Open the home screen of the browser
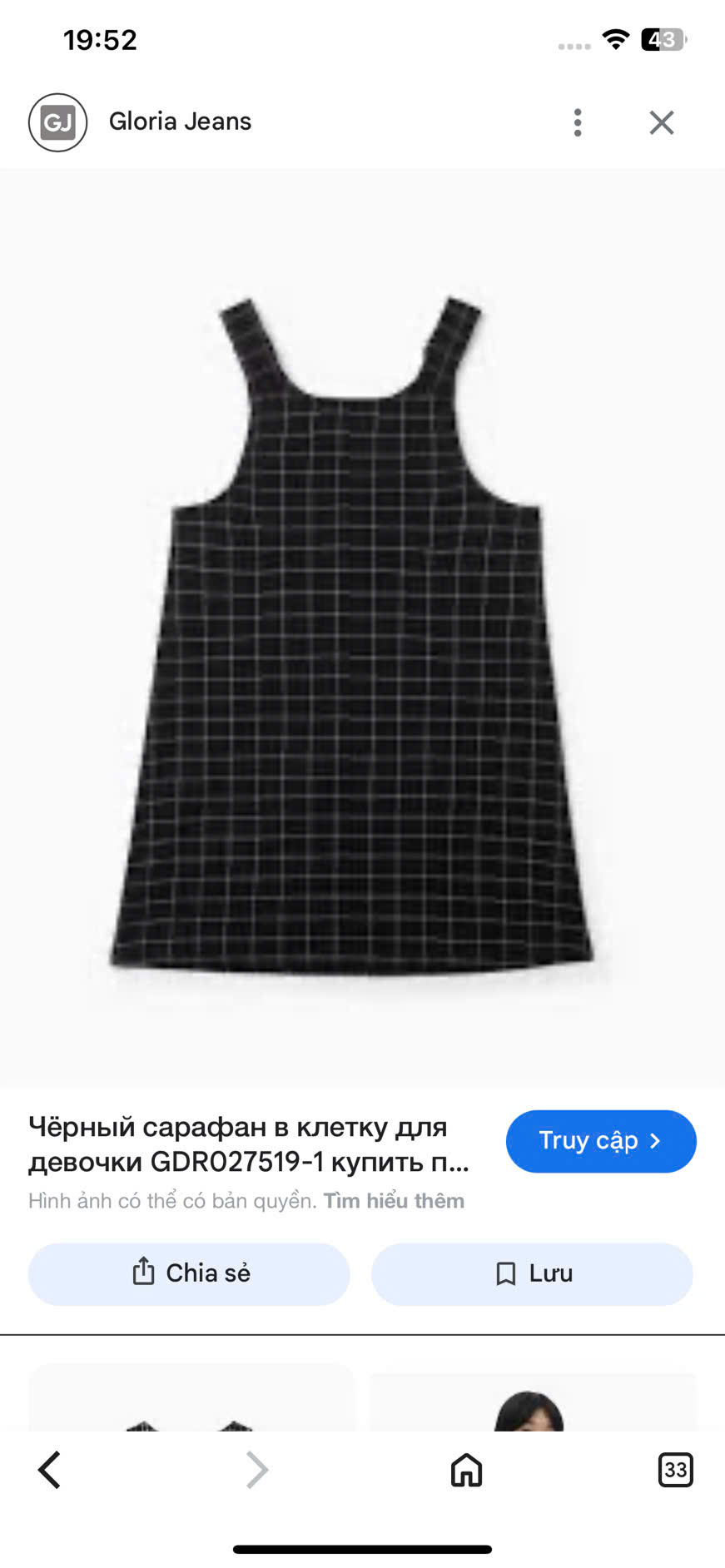The image size is (725, 1568). 465,1469
